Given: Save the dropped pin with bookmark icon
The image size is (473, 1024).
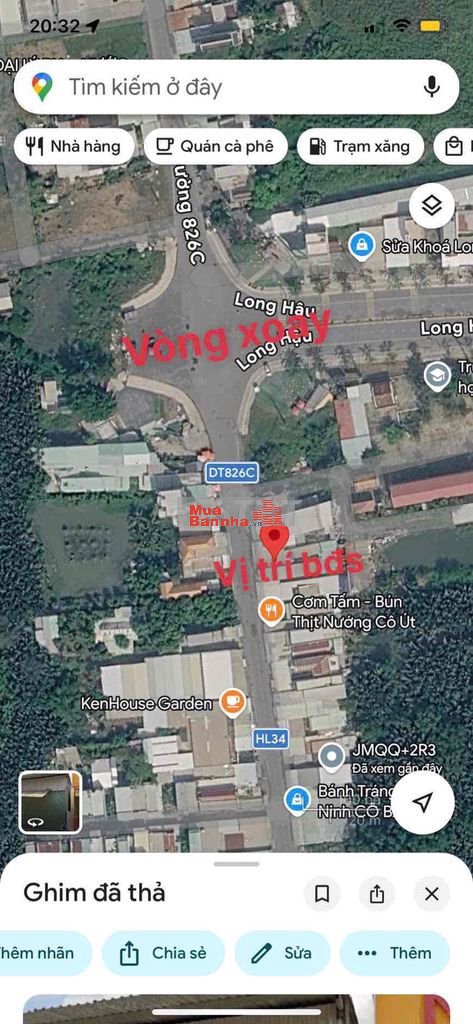Looking at the screenshot, I should pos(321,894).
